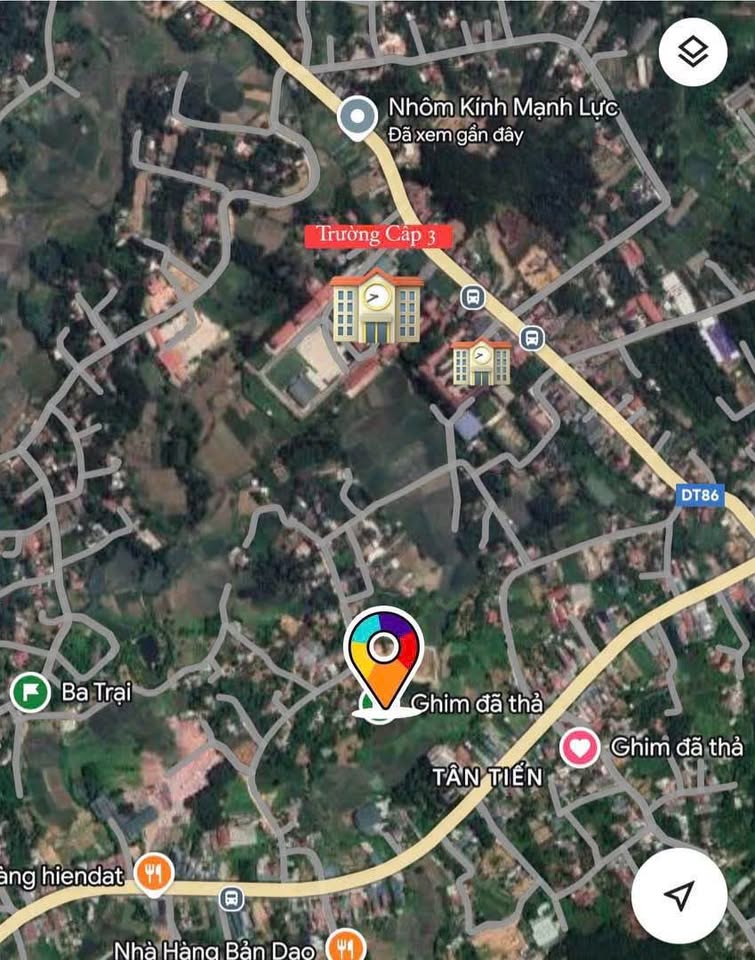Click the Trường Cấp 3 red banner label
The image size is (755, 960).
tap(376, 237)
